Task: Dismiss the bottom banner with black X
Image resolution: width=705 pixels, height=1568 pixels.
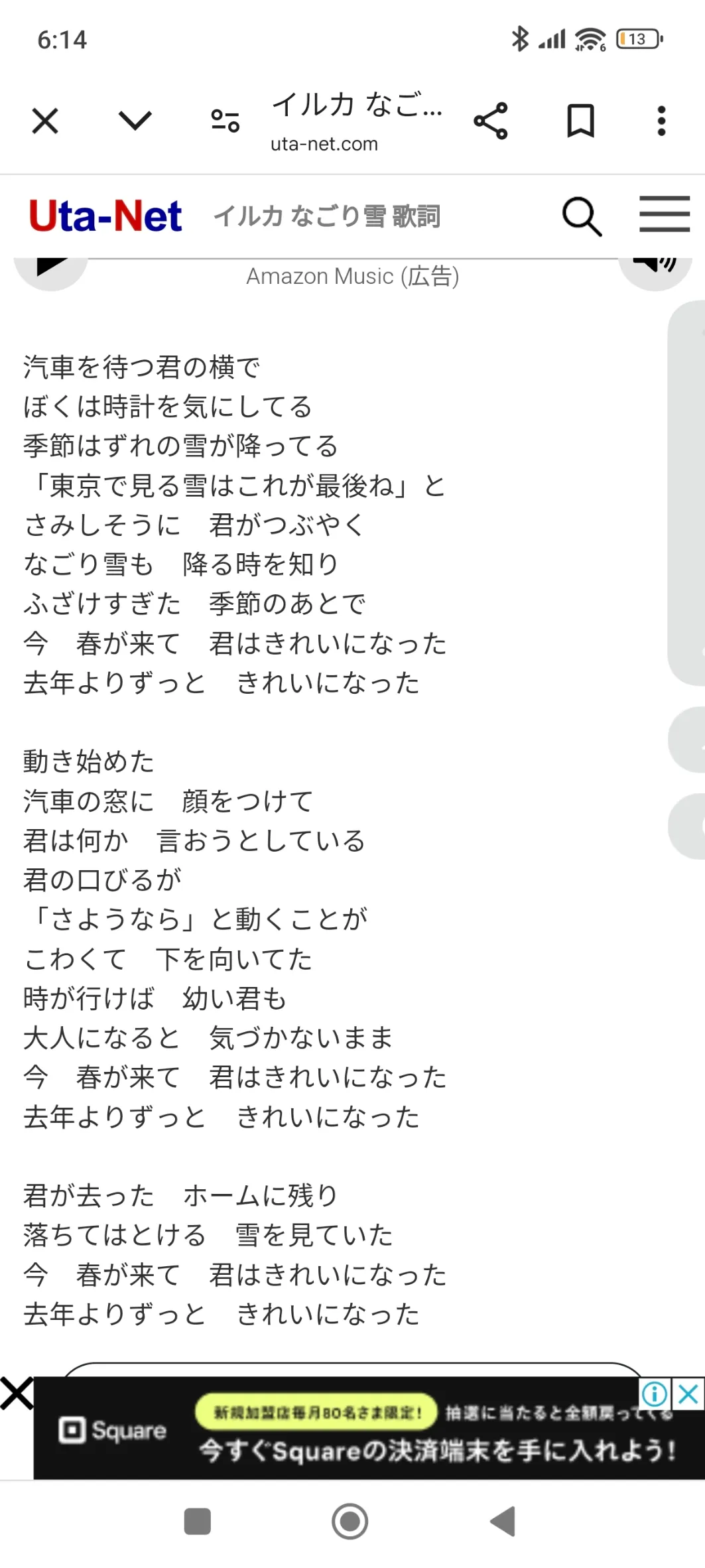Action: [x=17, y=1393]
